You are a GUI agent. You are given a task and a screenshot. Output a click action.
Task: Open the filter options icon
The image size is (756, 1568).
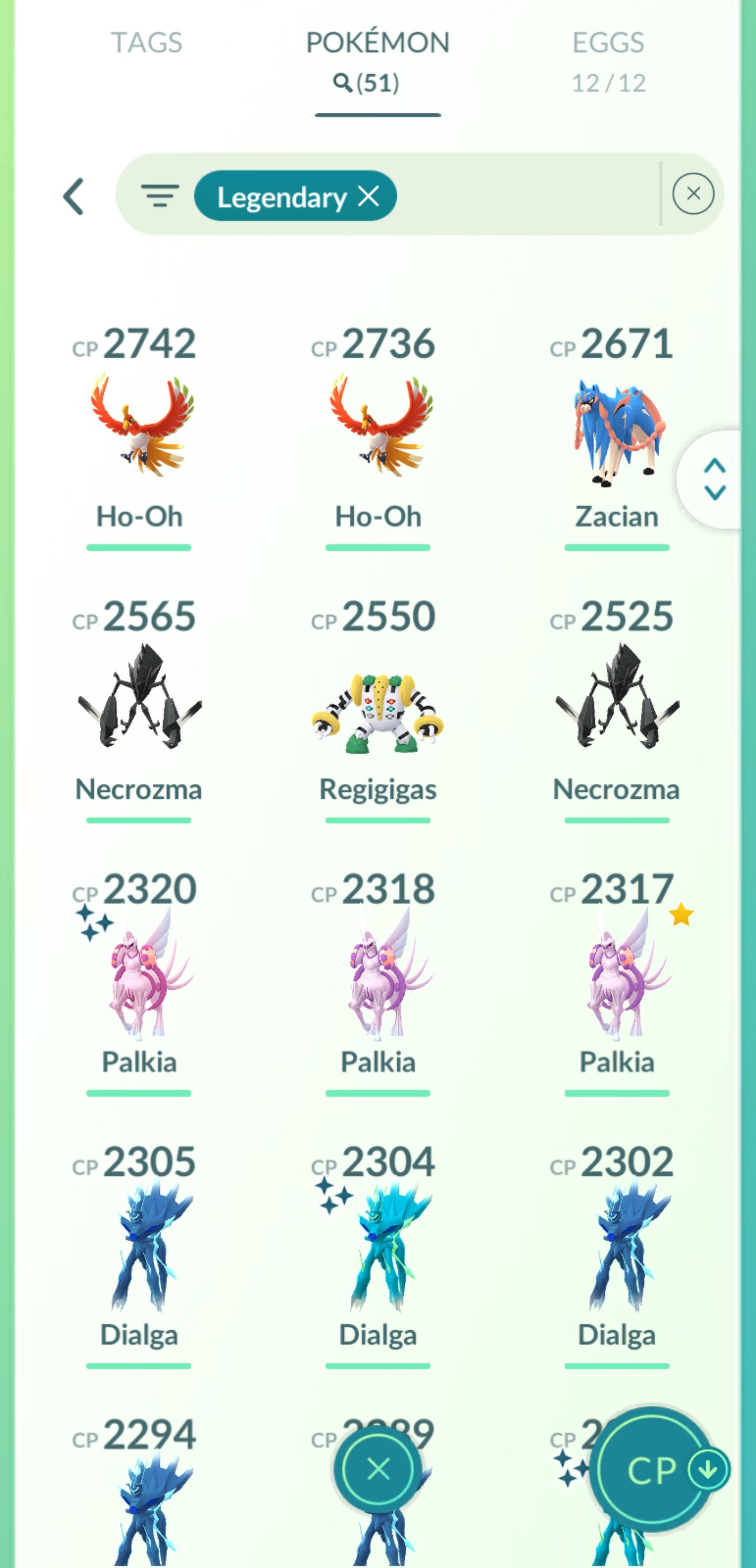click(x=160, y=196)
